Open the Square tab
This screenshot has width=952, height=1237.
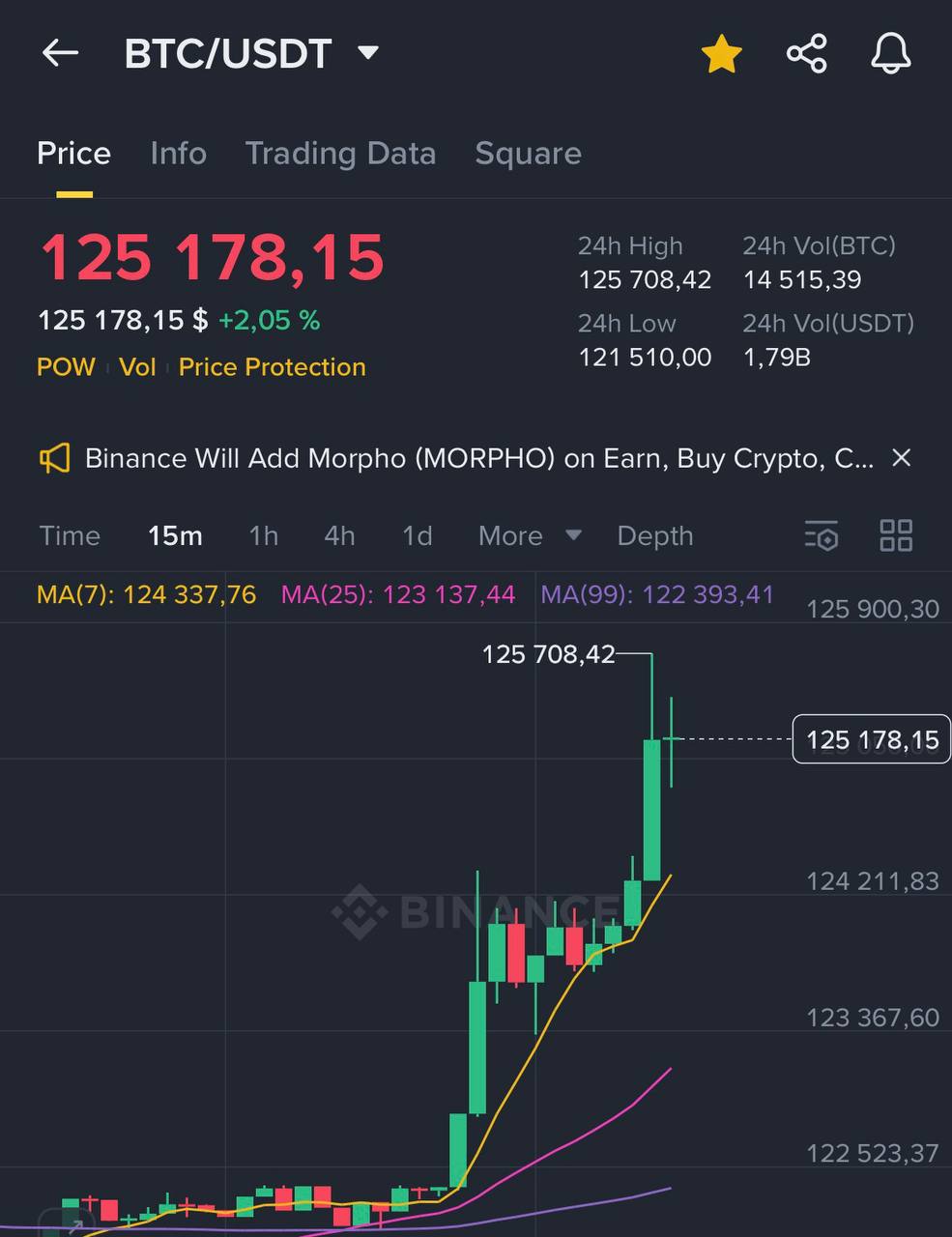click(528, 154)
